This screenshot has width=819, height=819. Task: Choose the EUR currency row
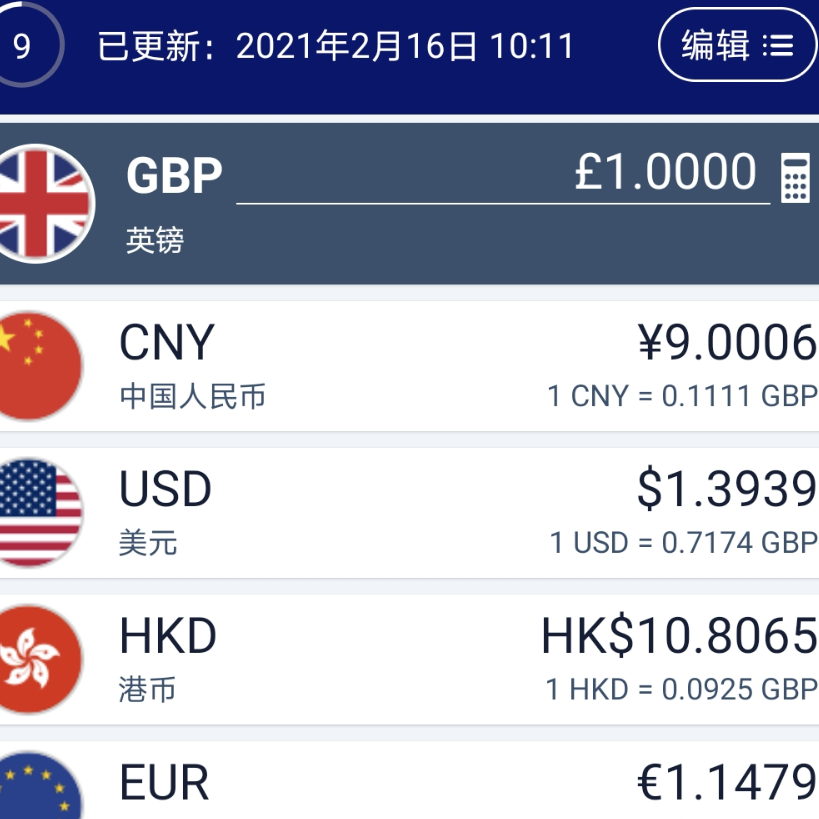410,782
